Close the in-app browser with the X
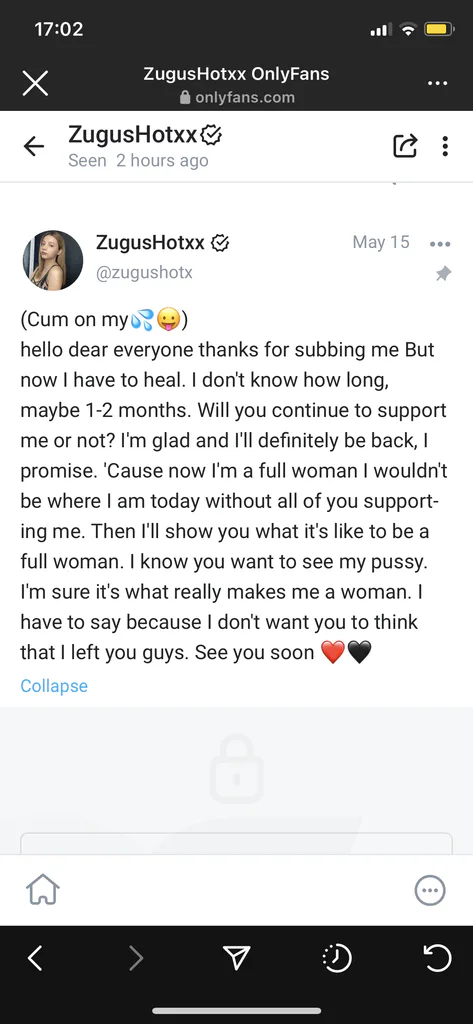 (x=35, y=83)
